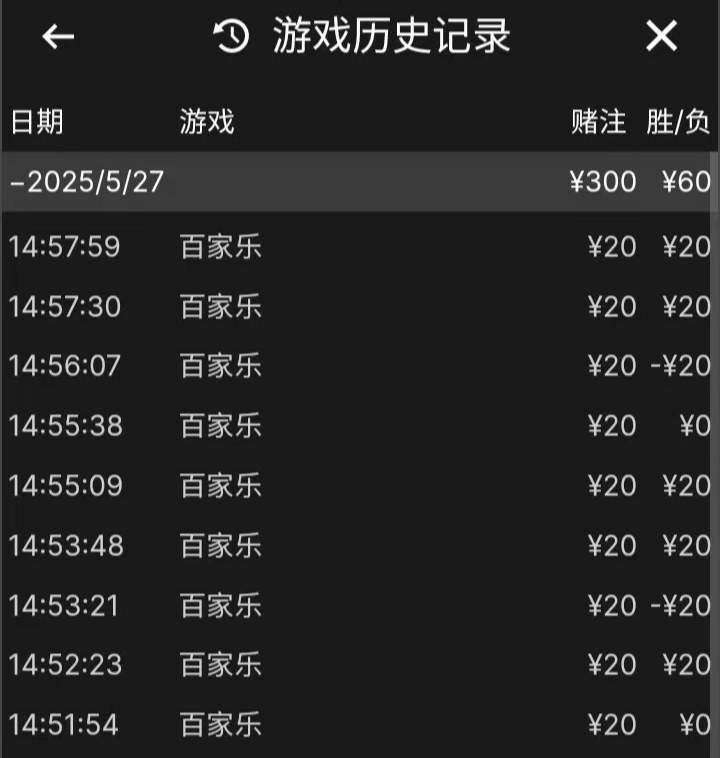
Task: View details of the 14:56:07 round
Action: click(358, 366)
